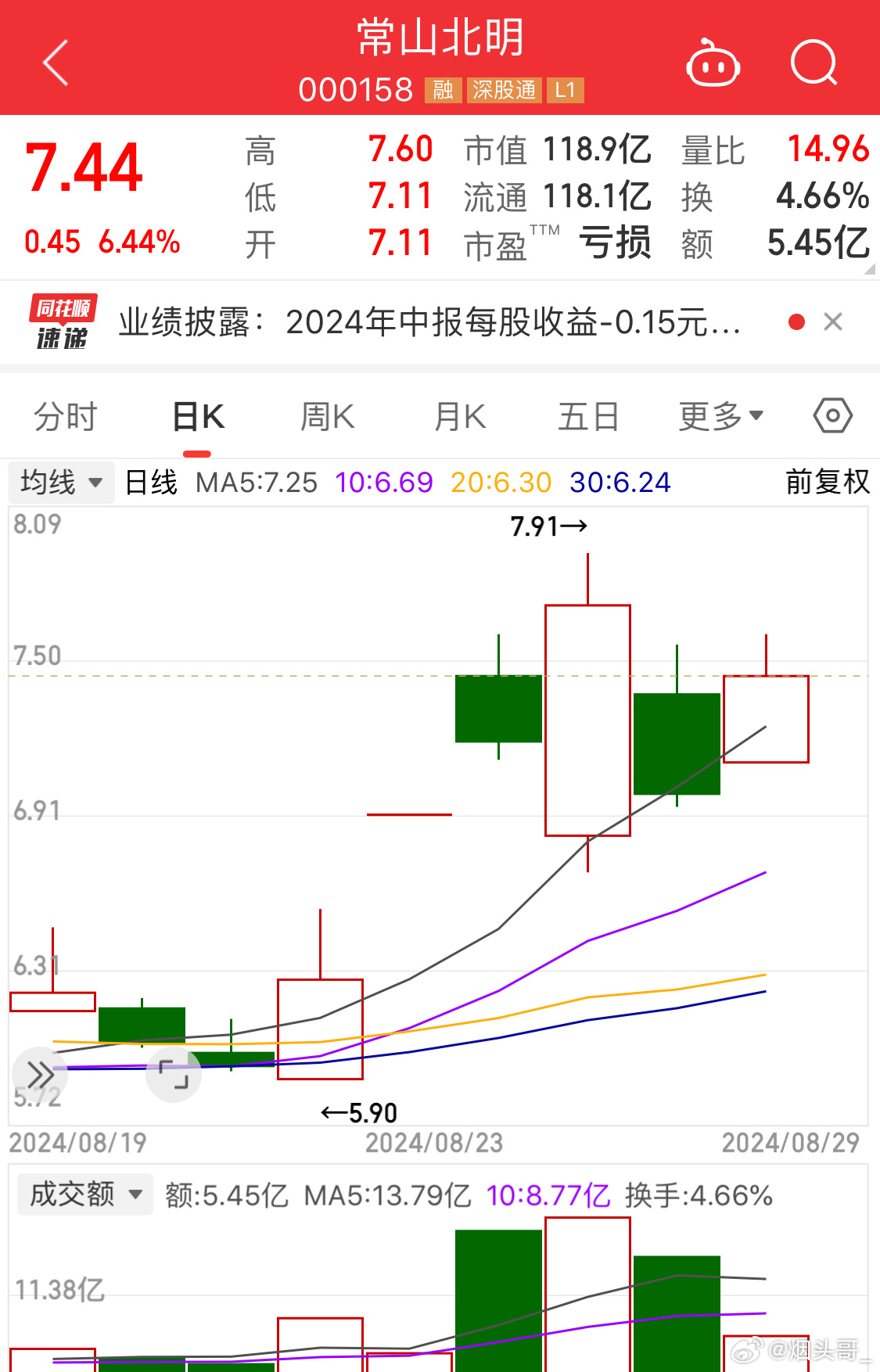The width and height of the screenshot is (880, 1372).
Task: Open chart settings hexagon icon
Action: pyautogui.click(x=832, y=415)
